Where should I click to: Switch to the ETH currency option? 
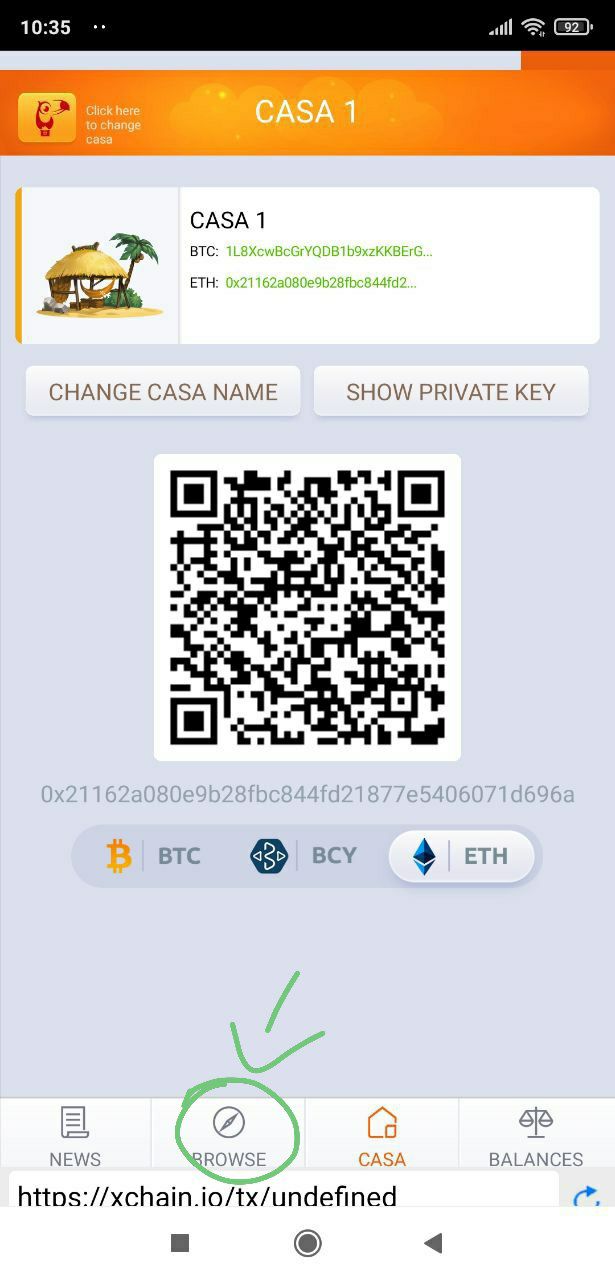click(461, 856)
